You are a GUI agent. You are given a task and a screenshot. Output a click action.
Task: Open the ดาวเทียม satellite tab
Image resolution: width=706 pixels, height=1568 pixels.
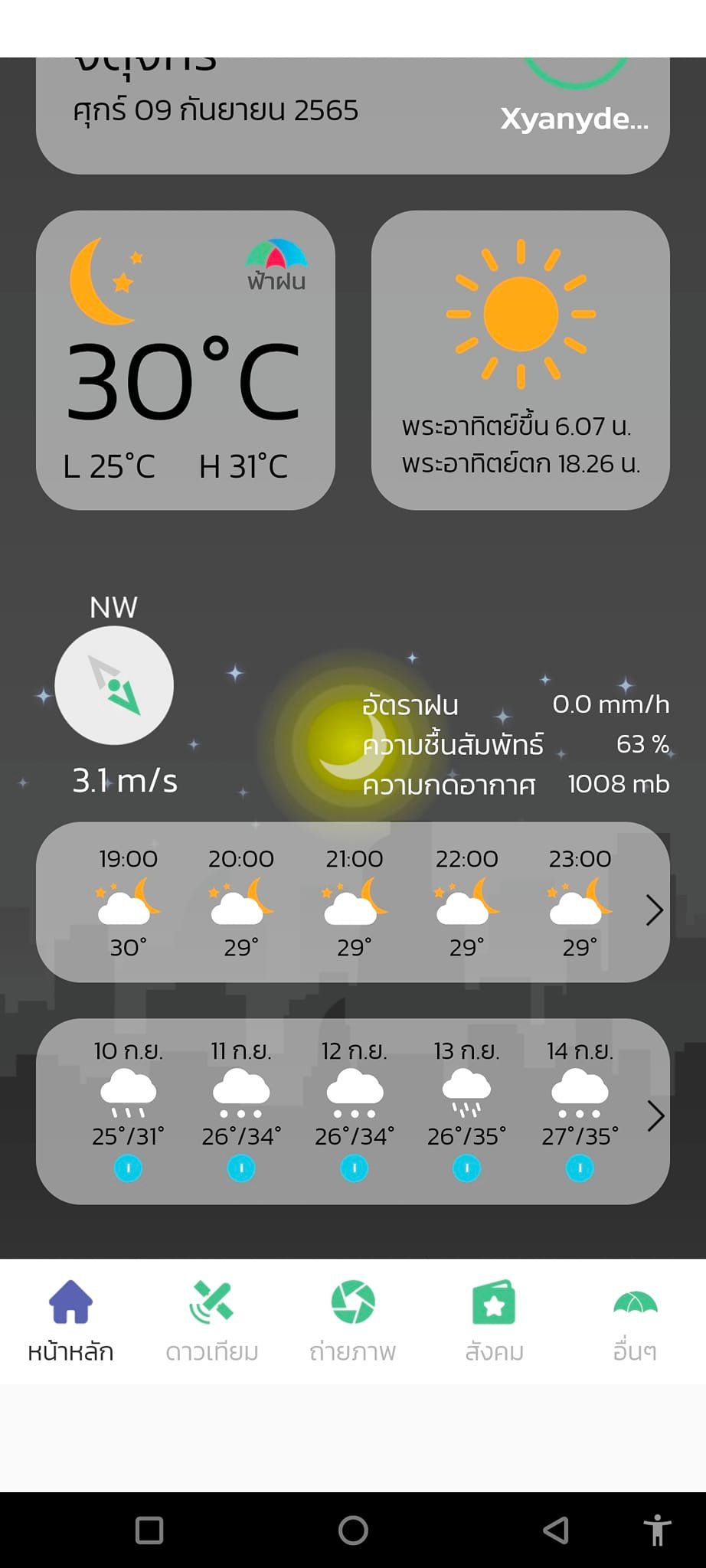click(x=211, y=1320)
